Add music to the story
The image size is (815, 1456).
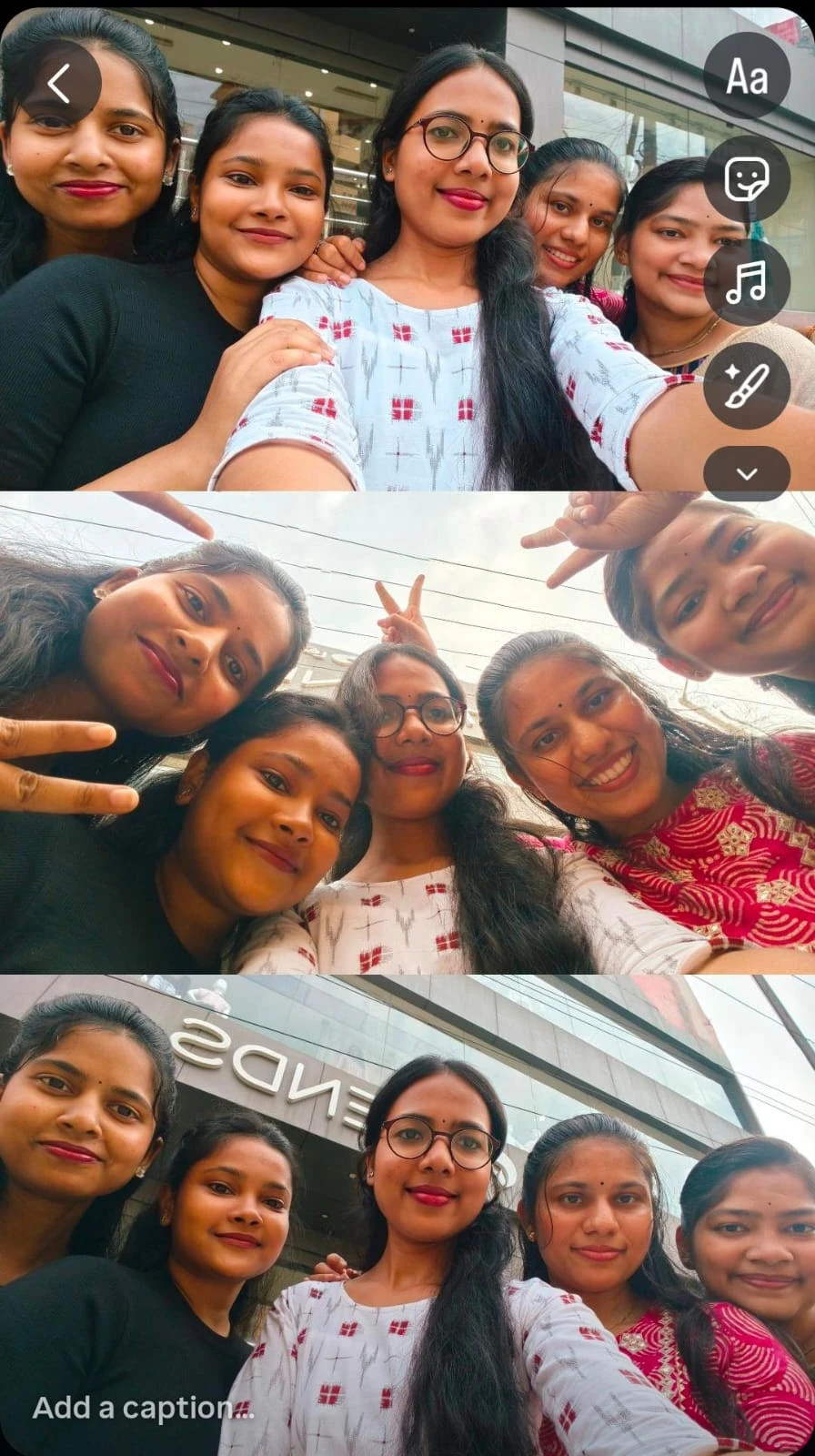pyautogui.click(x=747, y=282)
